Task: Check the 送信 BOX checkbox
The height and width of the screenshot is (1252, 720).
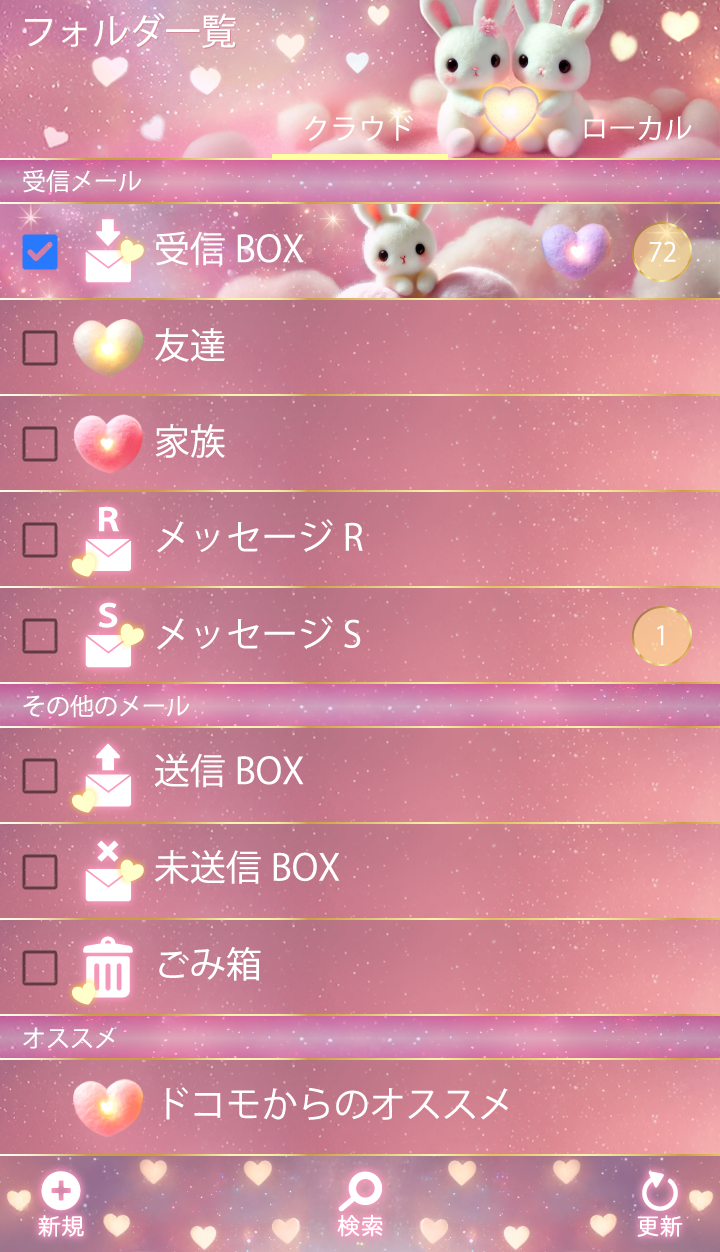Action: [x=40, y=776]
